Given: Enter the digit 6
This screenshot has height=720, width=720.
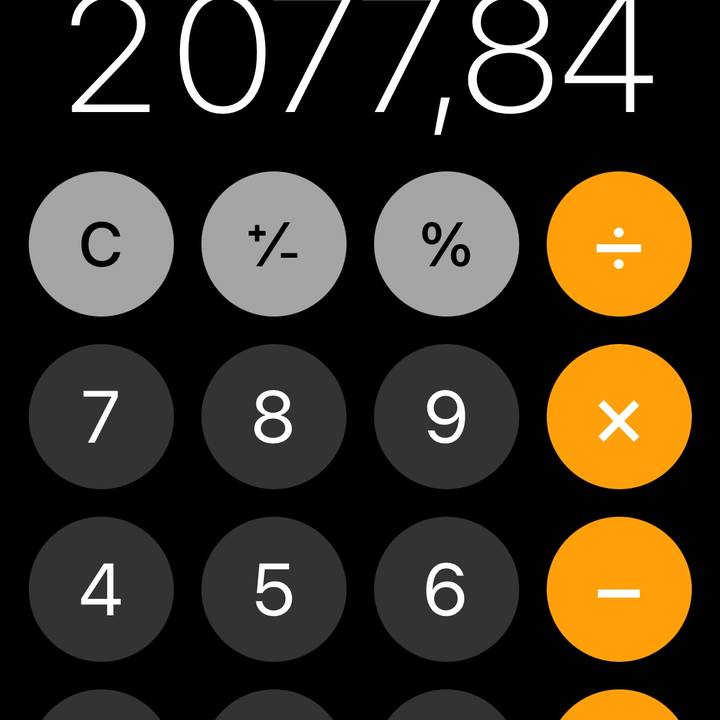Looking at the screenshot, I should coord(446,590).
